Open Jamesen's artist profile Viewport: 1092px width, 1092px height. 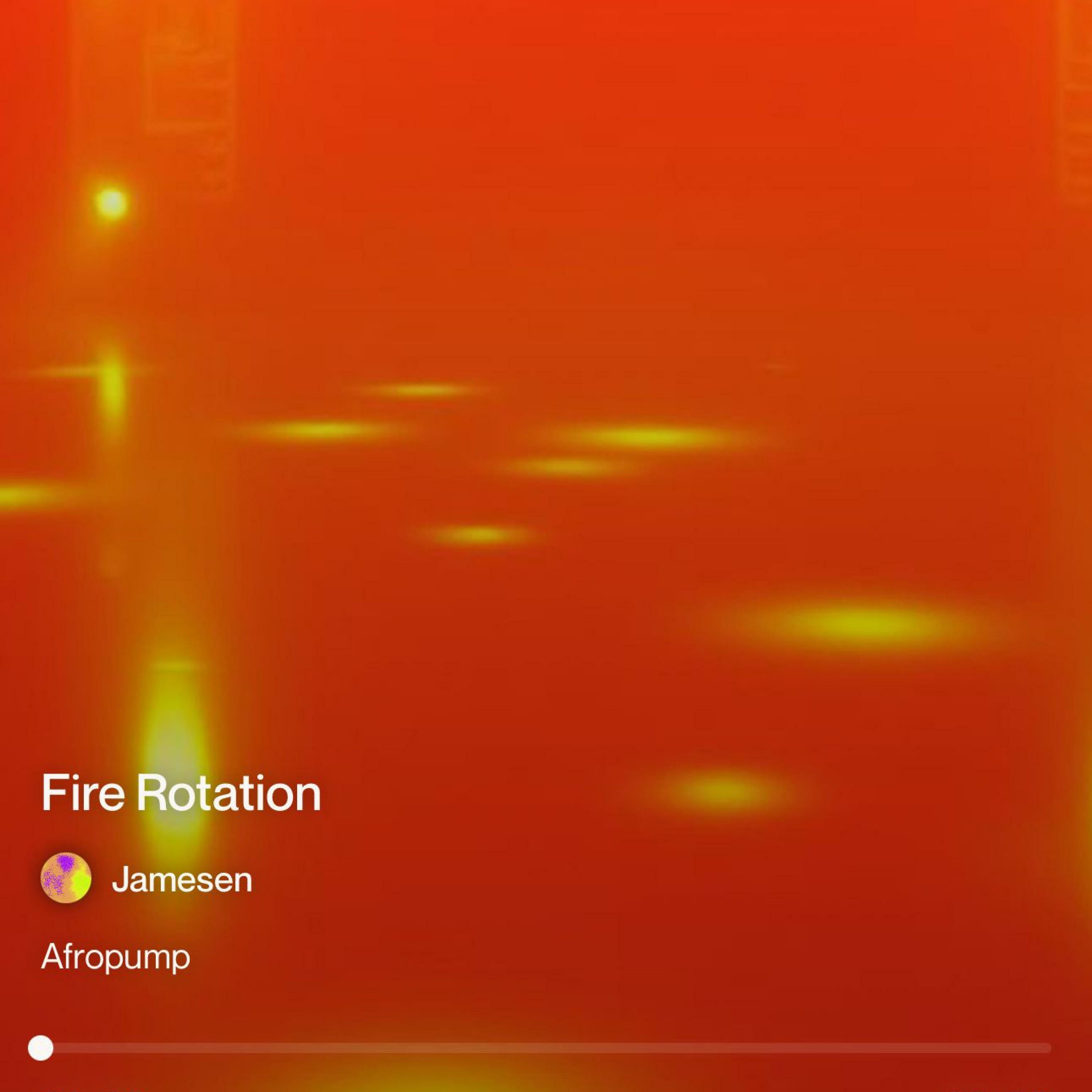(x=181, y=880)
